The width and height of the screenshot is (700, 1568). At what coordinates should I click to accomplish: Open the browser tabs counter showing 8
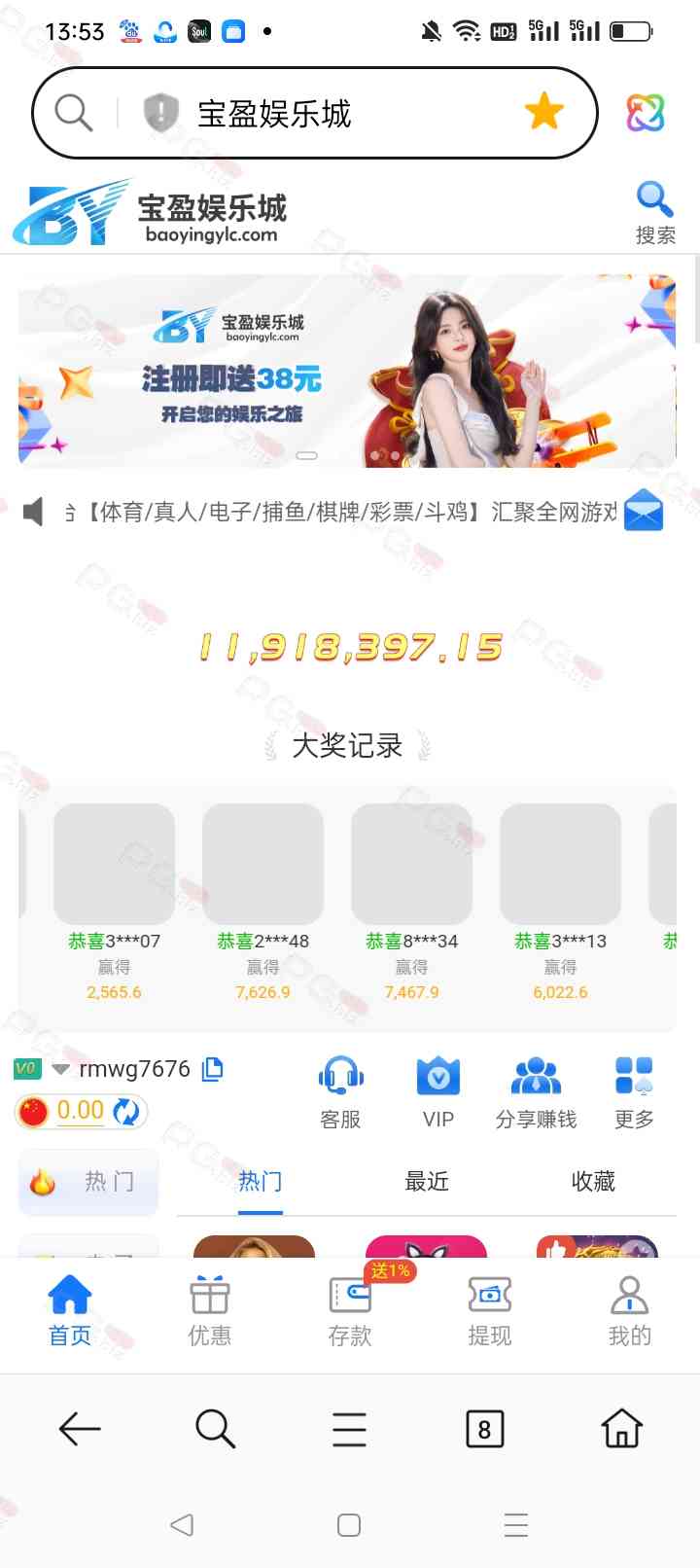tap(484, 1429)
